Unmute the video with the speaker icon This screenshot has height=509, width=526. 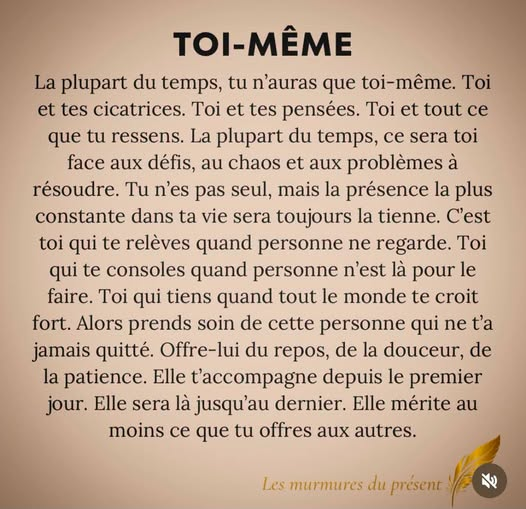click(489, 481)
